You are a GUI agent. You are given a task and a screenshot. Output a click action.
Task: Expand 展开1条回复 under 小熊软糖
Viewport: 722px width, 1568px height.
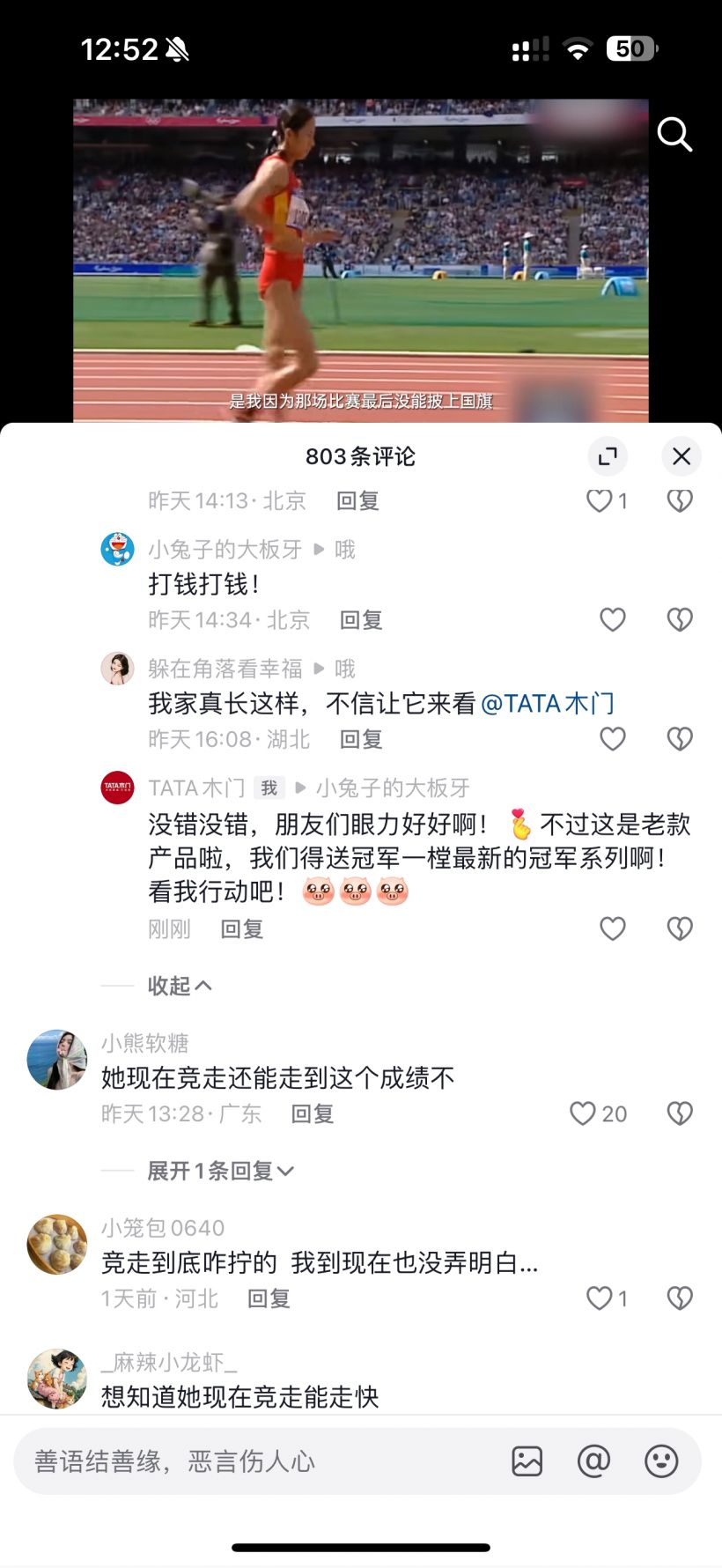[x=219, y=1171]
